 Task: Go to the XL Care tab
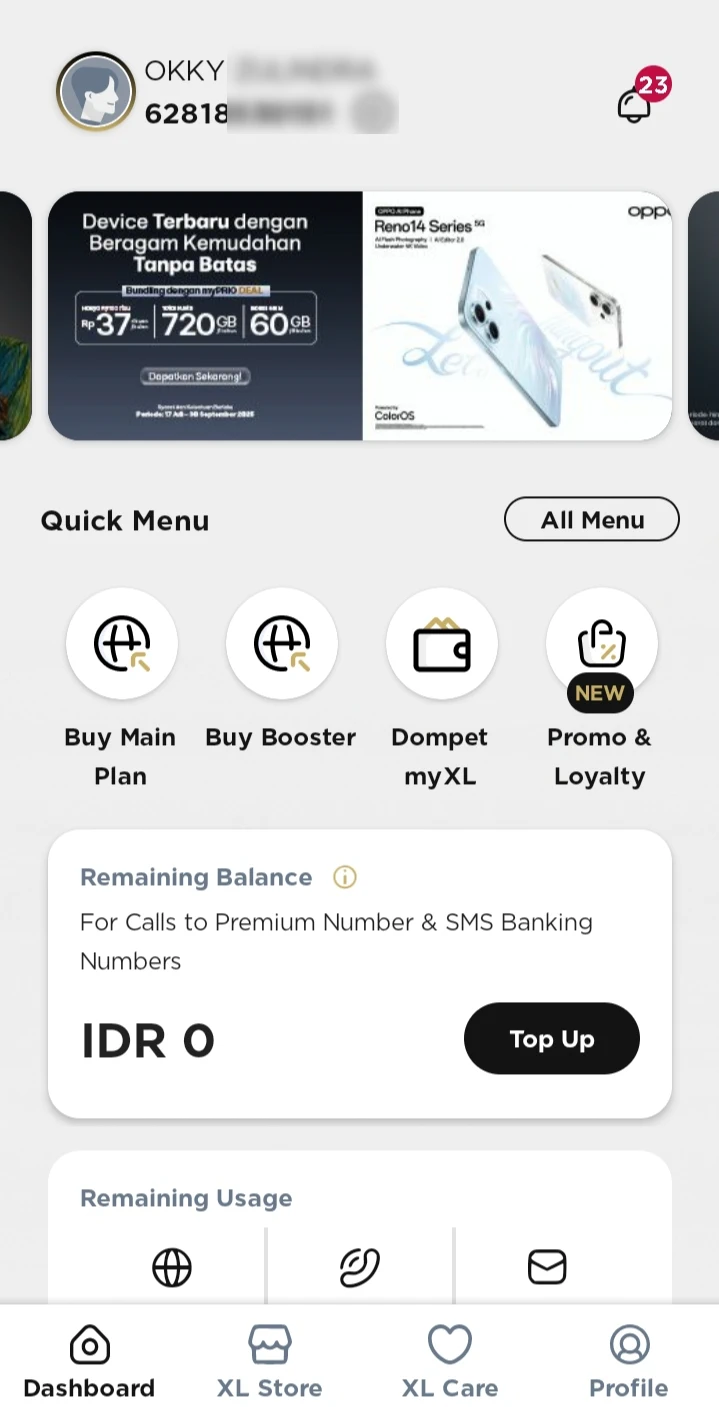pyautogui.click(x=449, y=1361)
